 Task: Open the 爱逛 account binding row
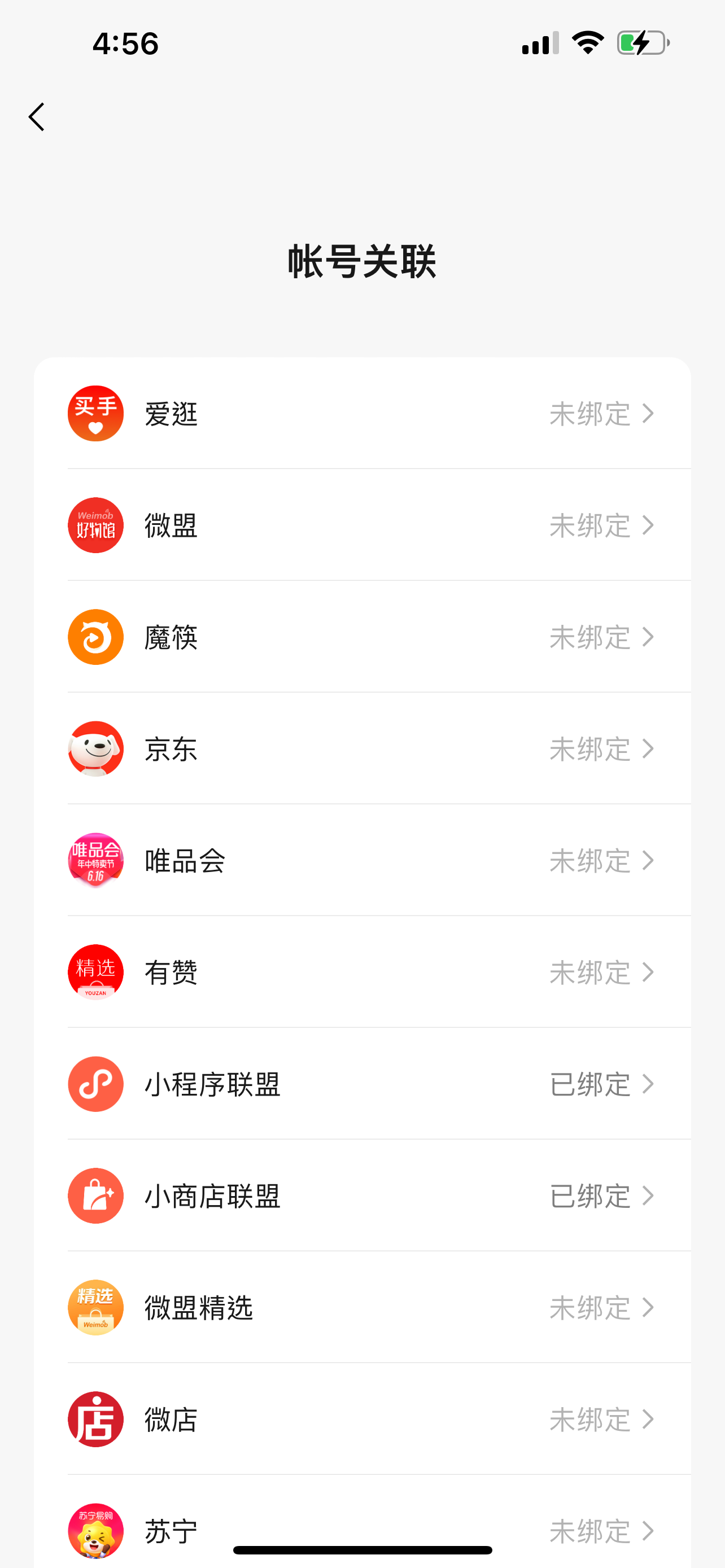coord(362,414)
